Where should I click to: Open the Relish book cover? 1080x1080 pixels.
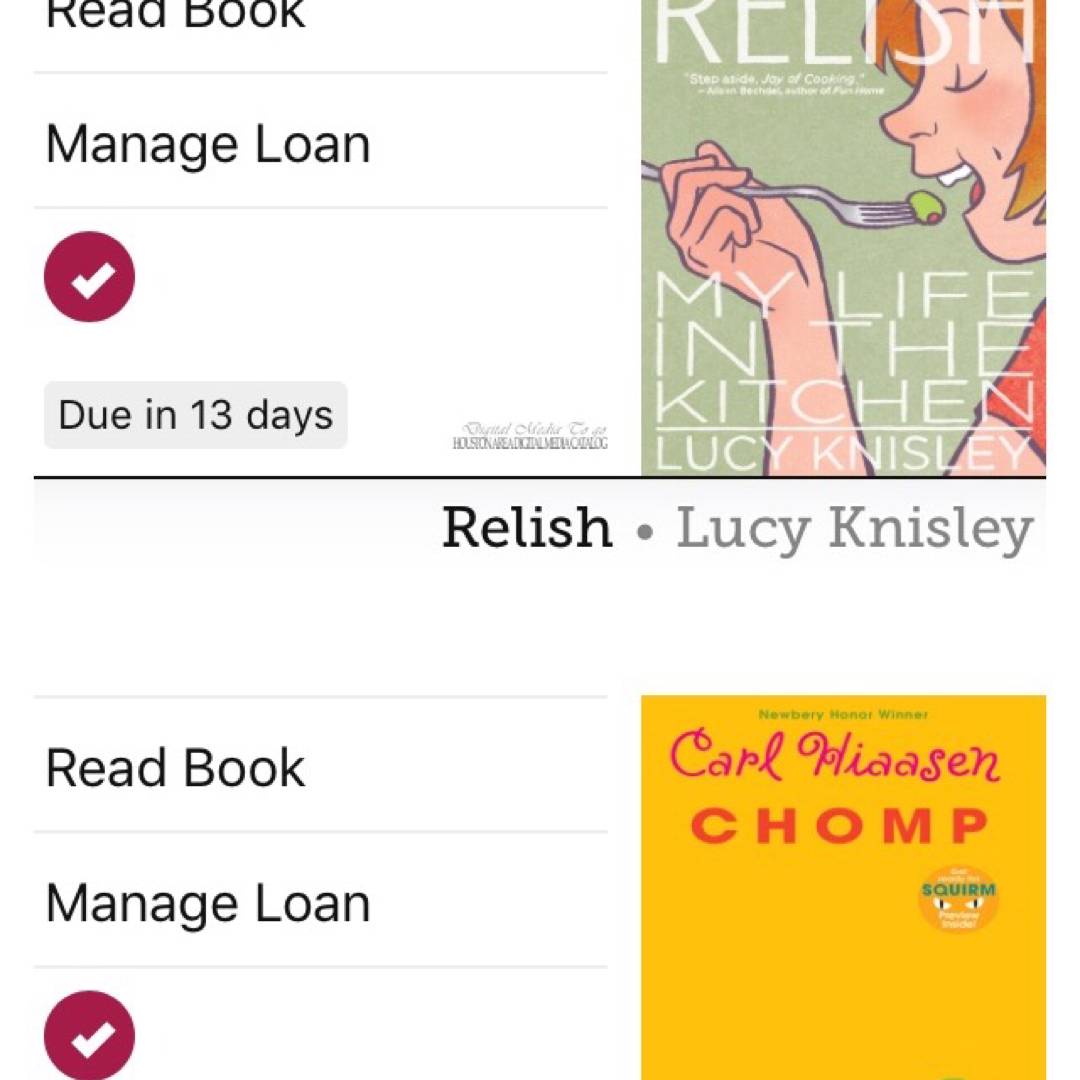click(x=843, y=236)
